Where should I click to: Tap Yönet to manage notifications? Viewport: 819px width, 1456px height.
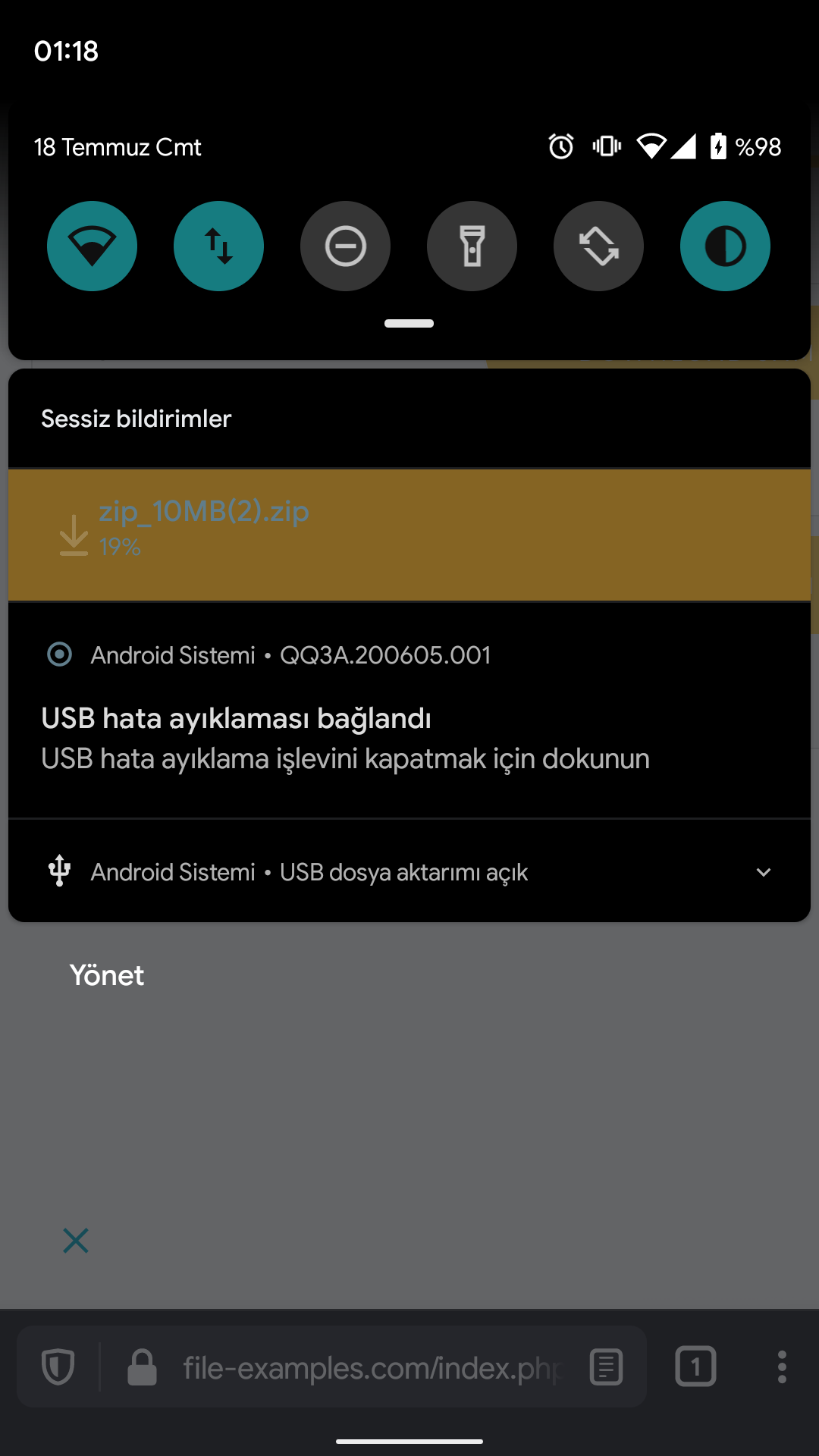tap(106, 975)
